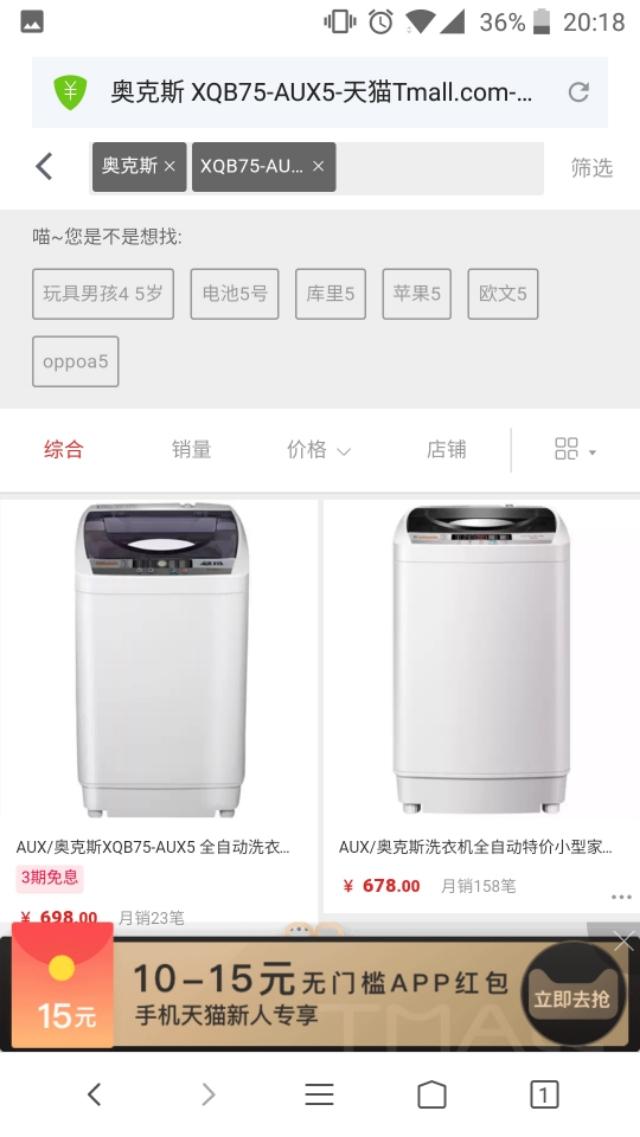Remove the 奥克斯 search keyword

[170, 166]
